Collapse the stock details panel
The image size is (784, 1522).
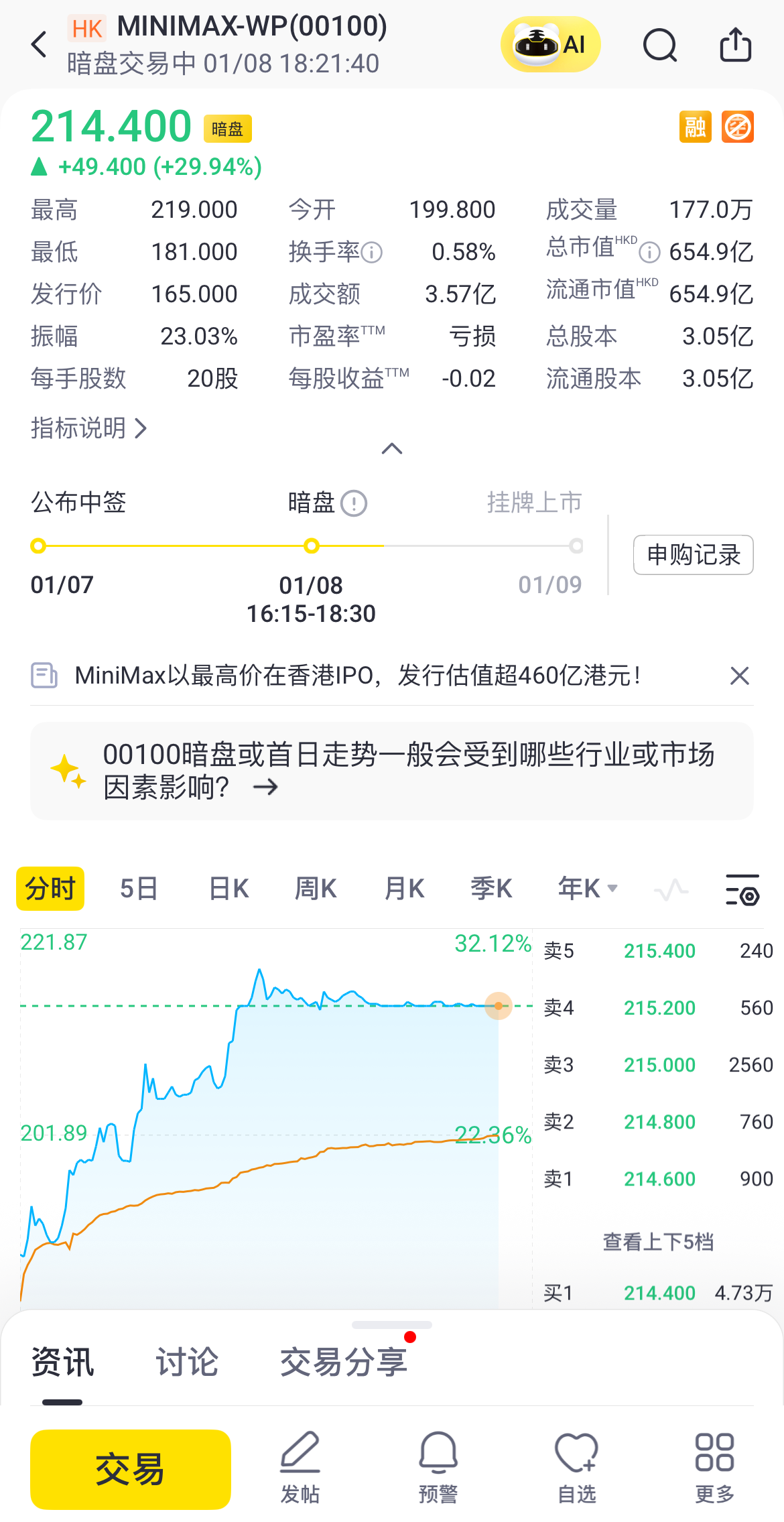click(x=392, y=448)
